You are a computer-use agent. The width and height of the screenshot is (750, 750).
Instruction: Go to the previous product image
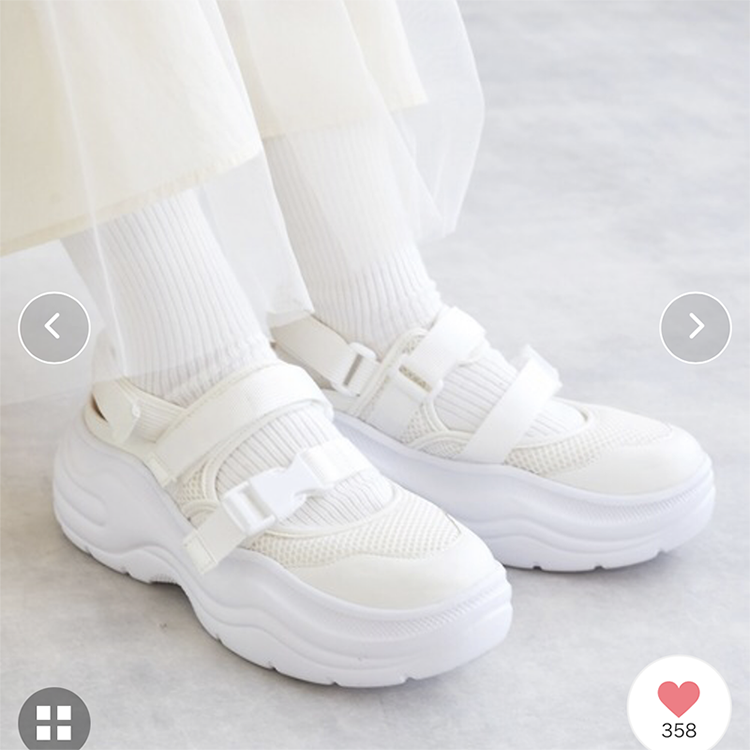(54, 327)
